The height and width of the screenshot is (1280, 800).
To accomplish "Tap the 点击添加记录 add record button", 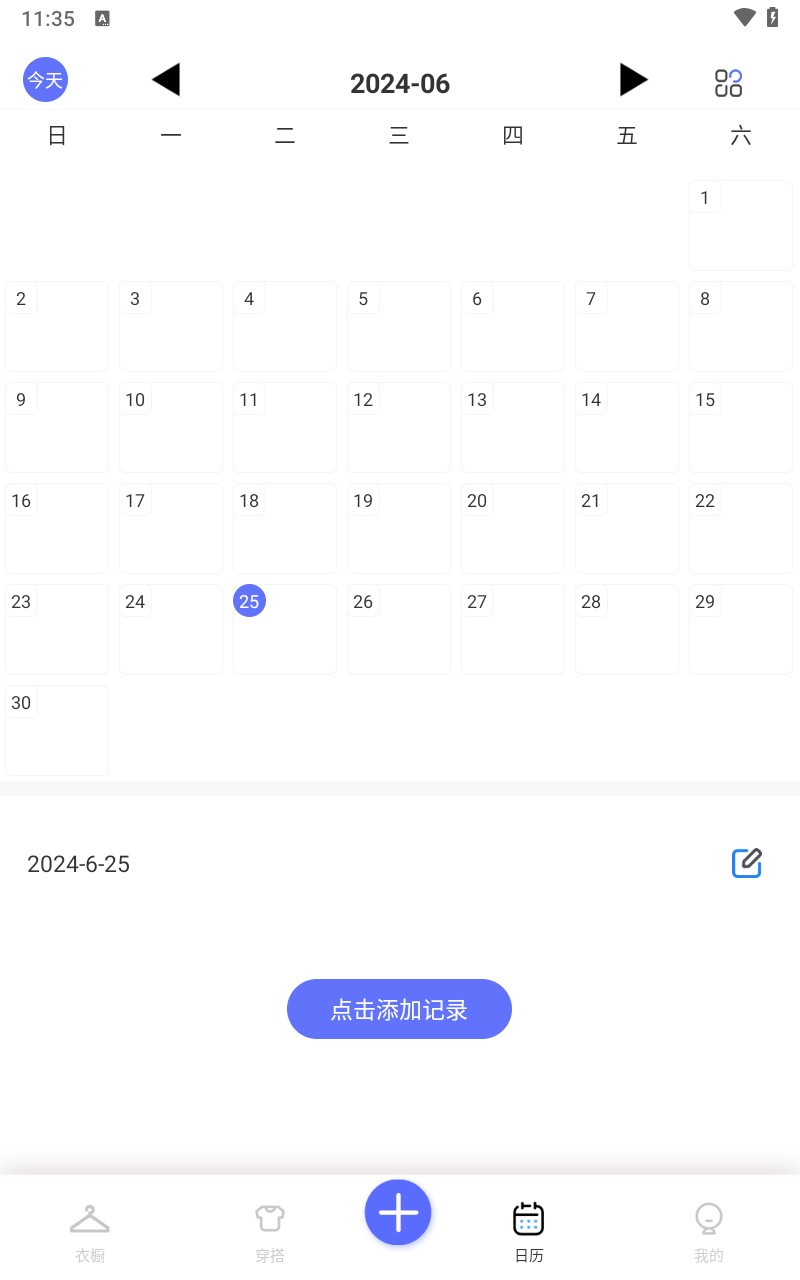I will 399,1009.
